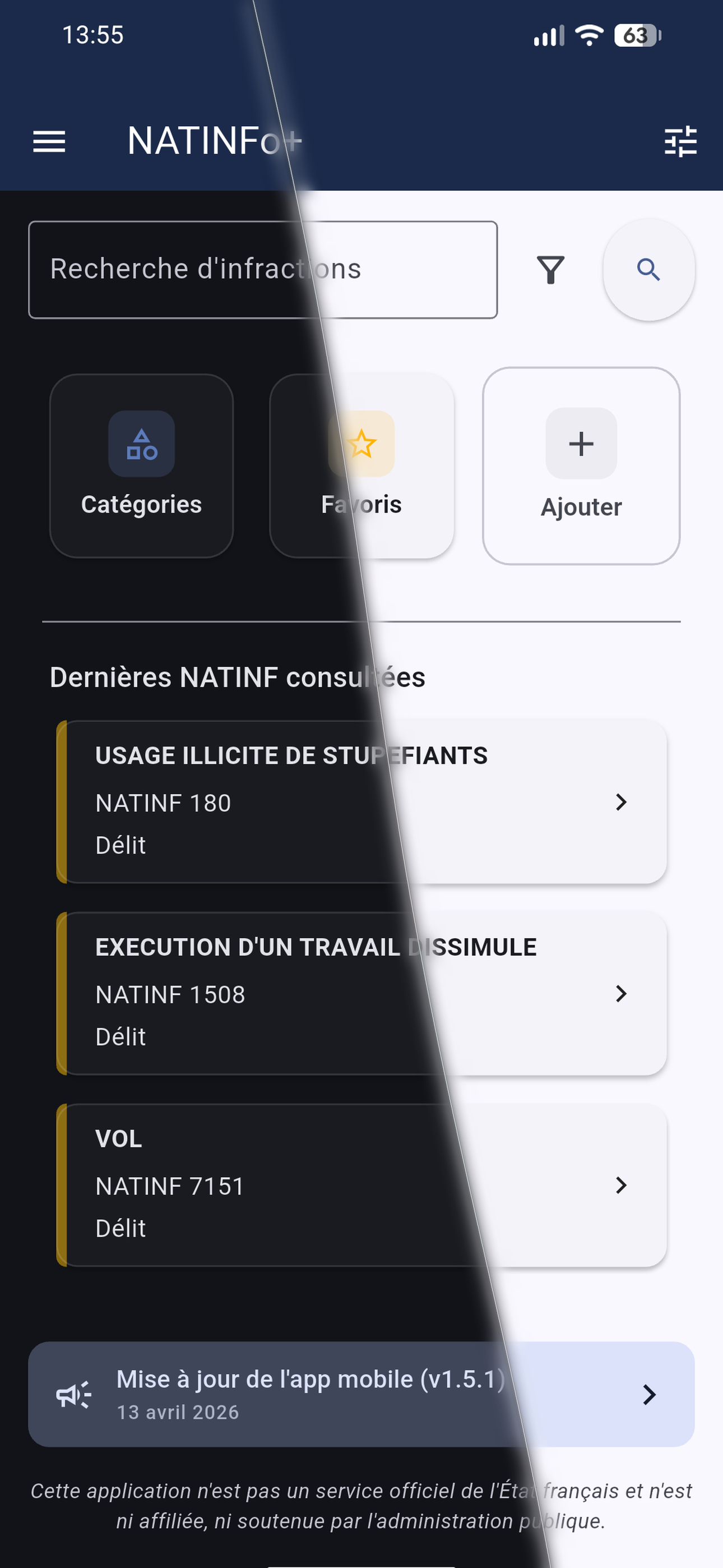Open the hamburger navigation menu
Screen dimensions: 723x1568
point(49,142)
